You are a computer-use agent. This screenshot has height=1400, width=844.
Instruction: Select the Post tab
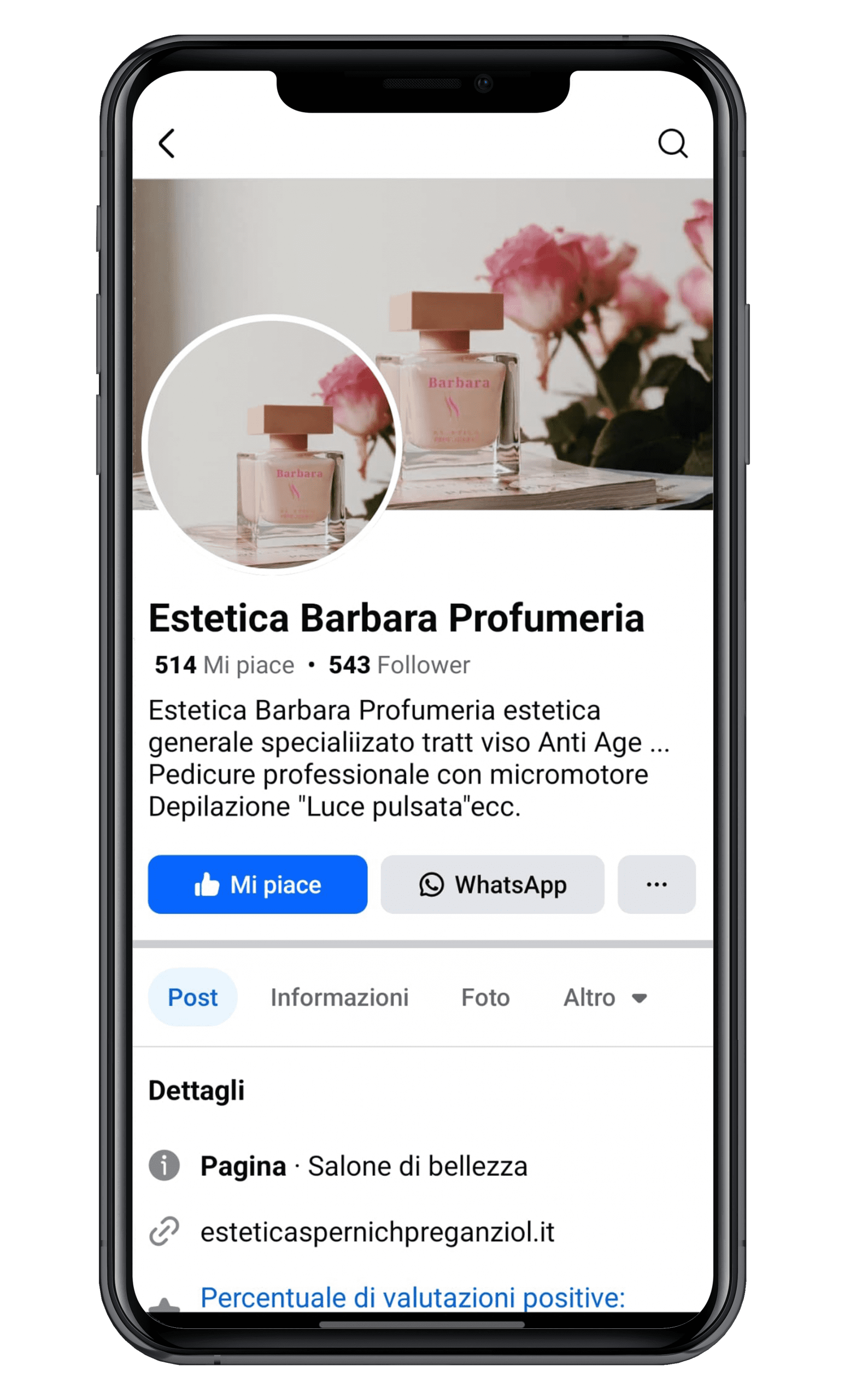pyautogui.click(x=192, y=997)
